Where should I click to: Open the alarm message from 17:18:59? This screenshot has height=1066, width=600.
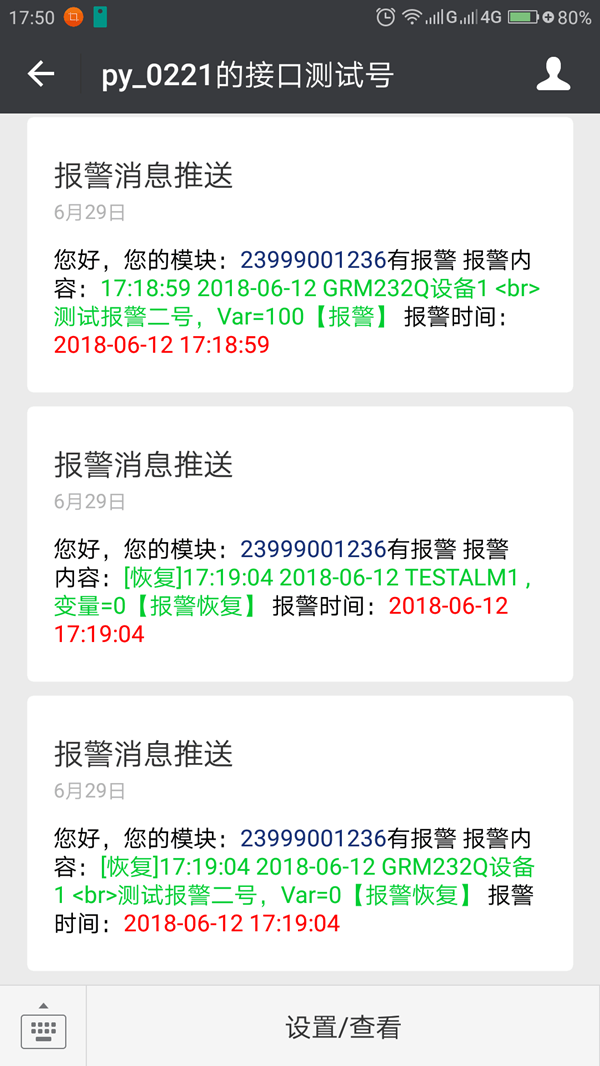click(x=300, y=255)
